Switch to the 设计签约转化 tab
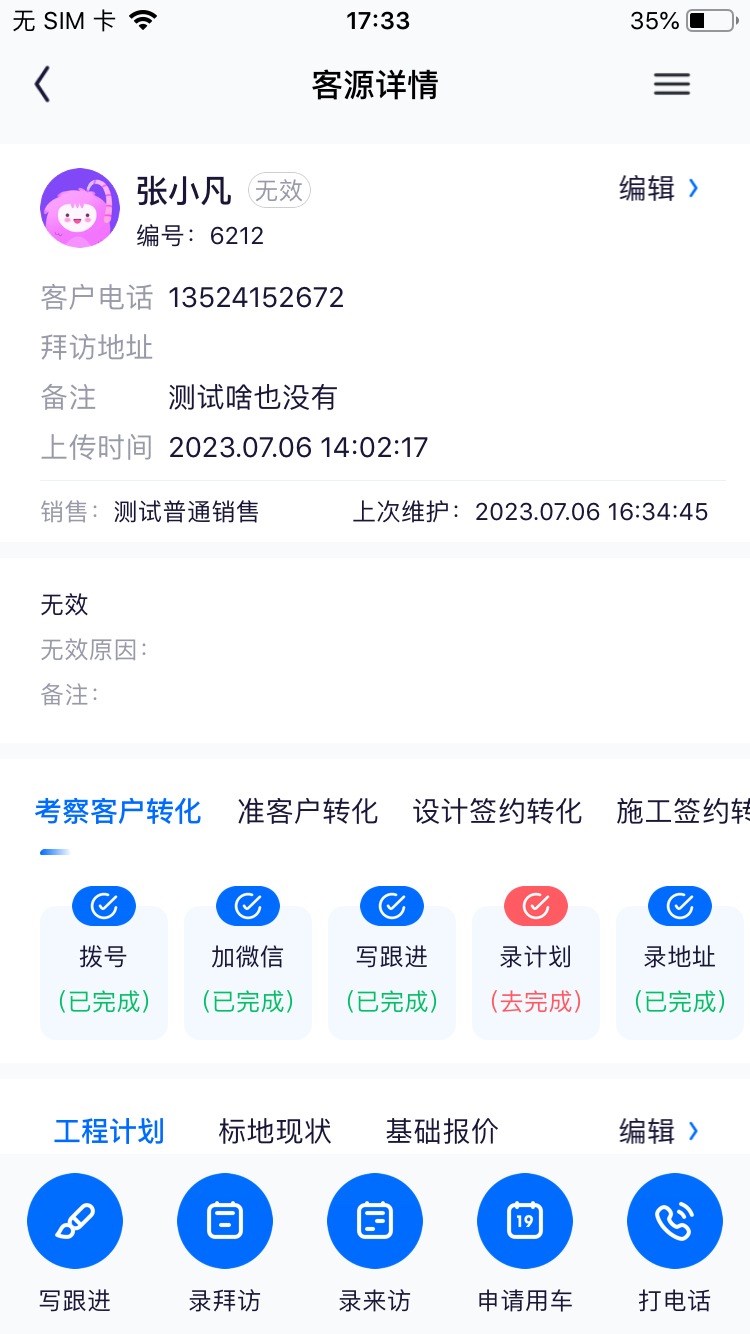Image resolution: width=750 pixels, height=1334 pixels. click(x=497, y=811)
